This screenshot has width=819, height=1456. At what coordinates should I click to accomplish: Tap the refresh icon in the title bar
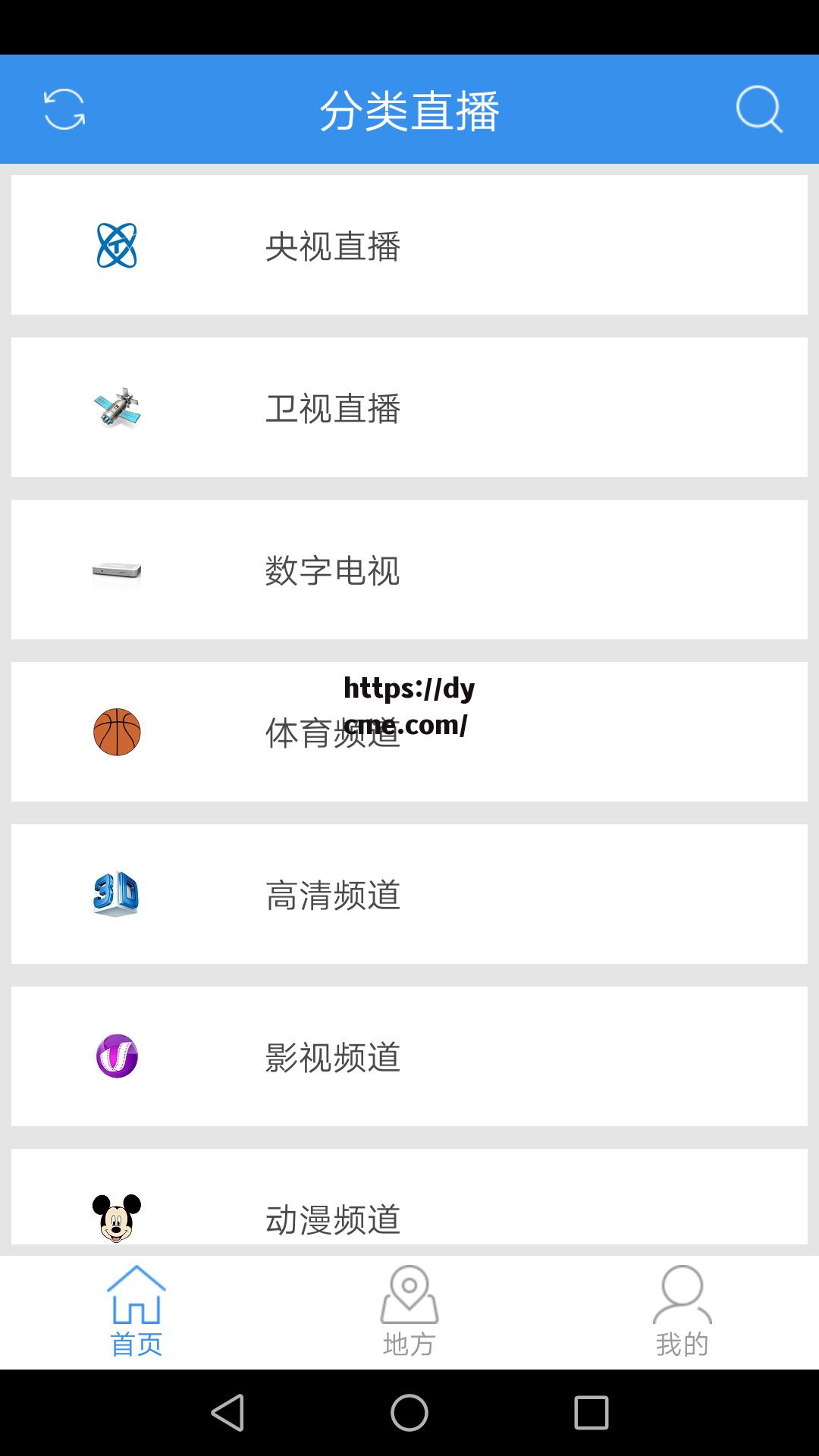coord(64,108)
